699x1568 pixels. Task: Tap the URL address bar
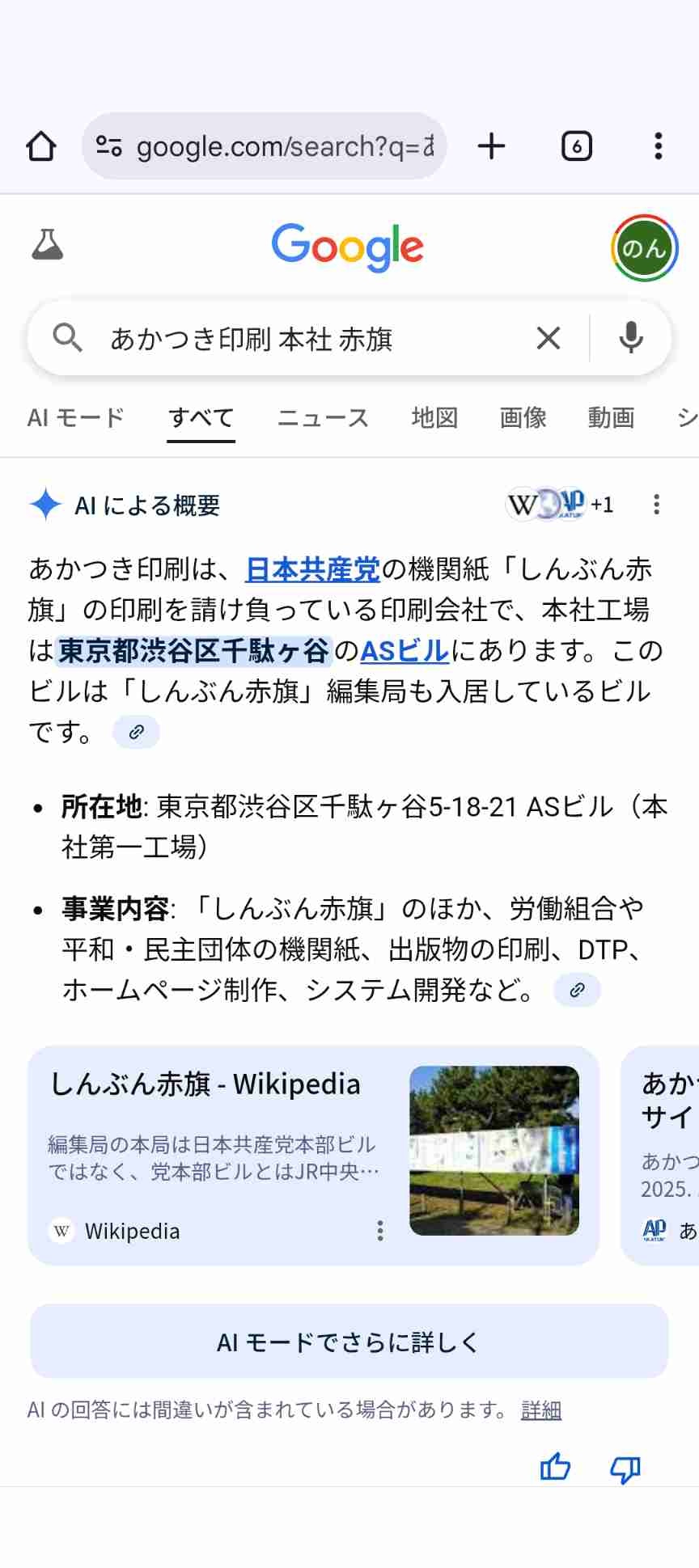pyautogui.click(x=267, y=146)
